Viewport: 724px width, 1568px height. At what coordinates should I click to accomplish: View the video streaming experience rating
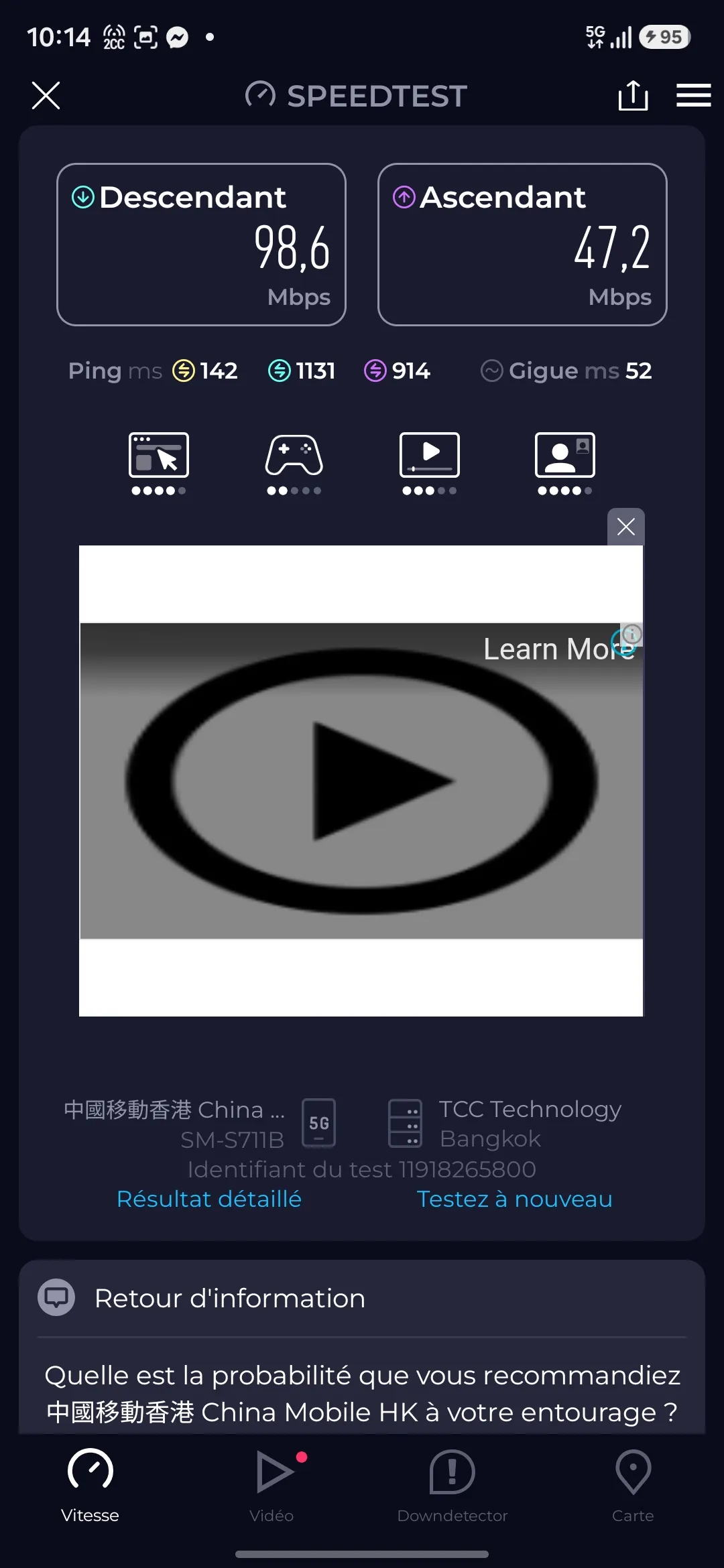tap(429, 464)
